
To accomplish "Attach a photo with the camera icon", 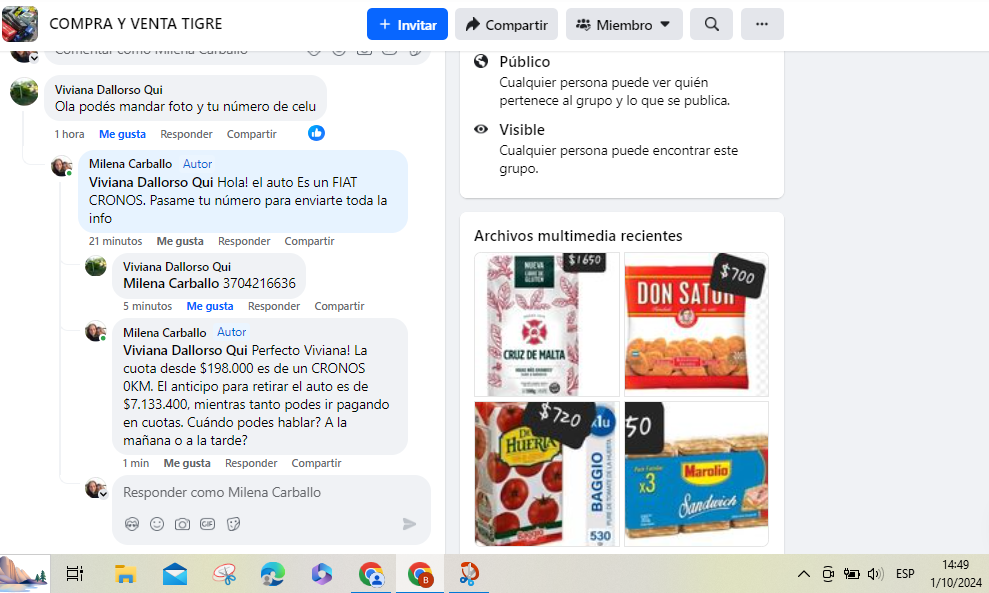I will [182, 524].
